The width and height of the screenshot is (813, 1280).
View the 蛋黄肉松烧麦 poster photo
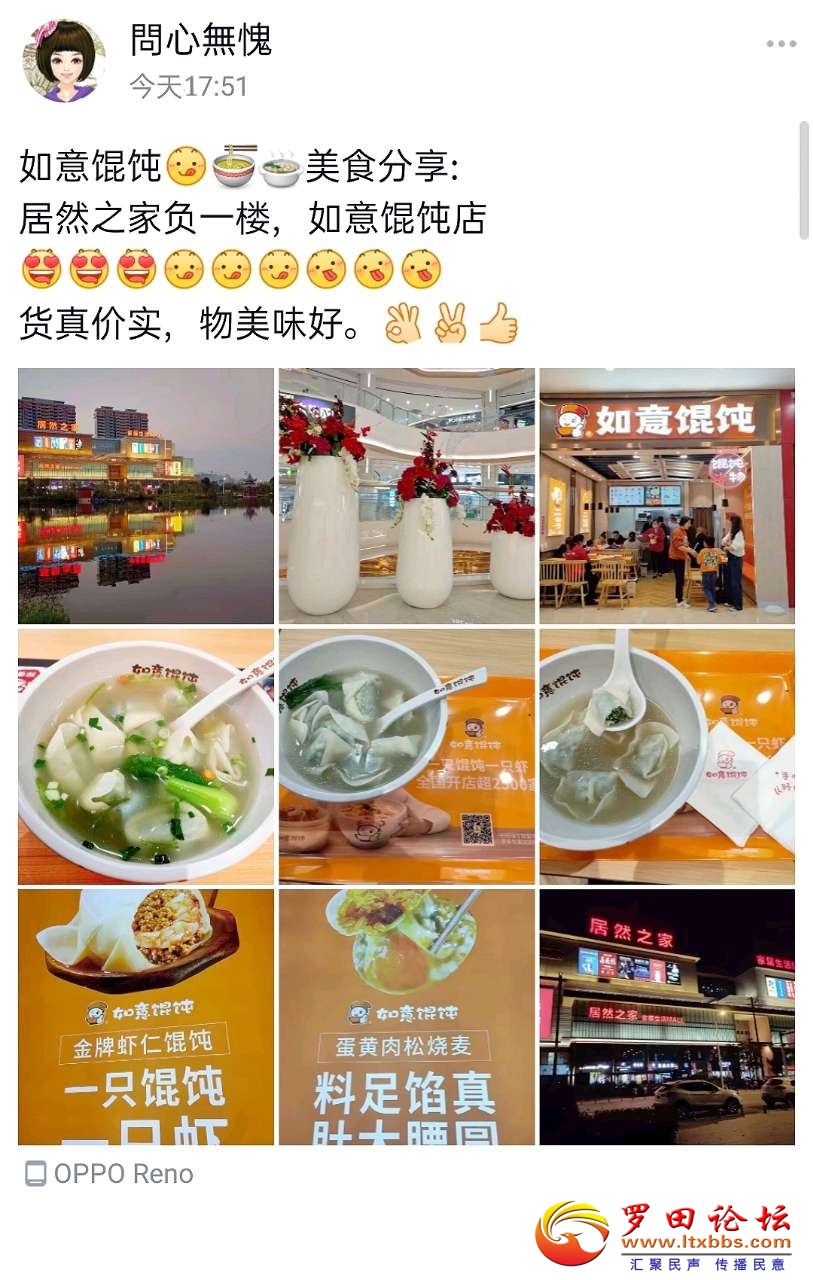[x=407, y=1017]
